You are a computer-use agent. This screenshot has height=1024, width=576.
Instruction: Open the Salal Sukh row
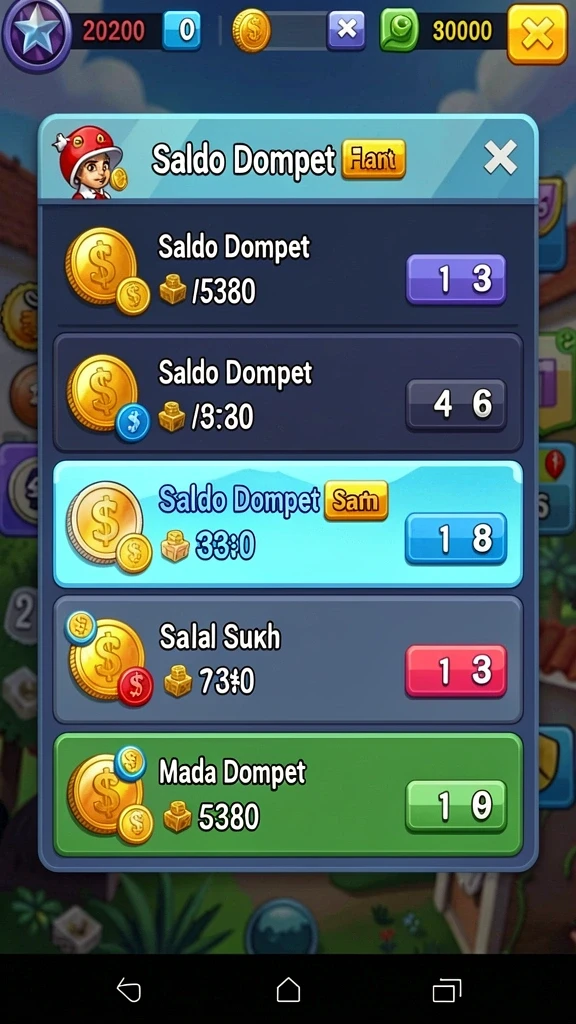[288, 659]
